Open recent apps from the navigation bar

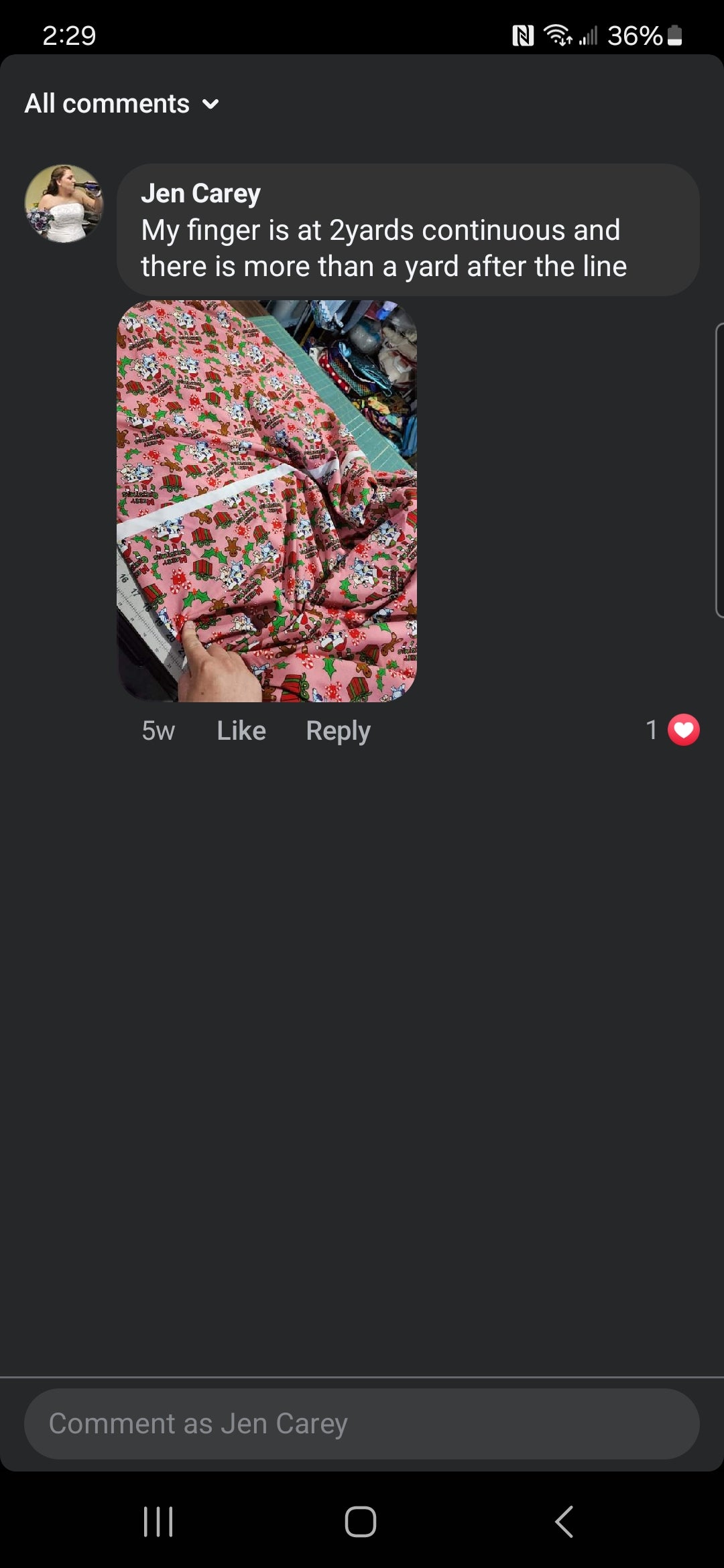point(158,1521)
